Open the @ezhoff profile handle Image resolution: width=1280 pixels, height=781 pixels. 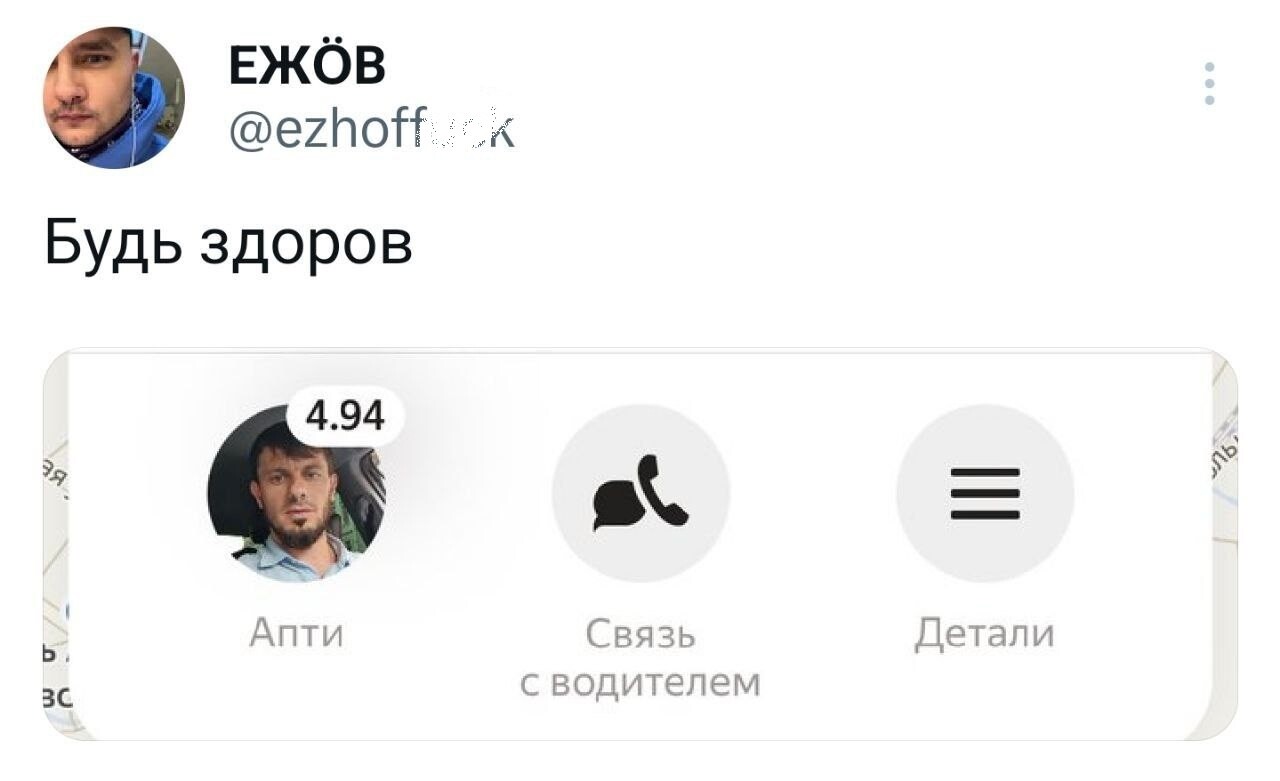(x=372, y=130)
